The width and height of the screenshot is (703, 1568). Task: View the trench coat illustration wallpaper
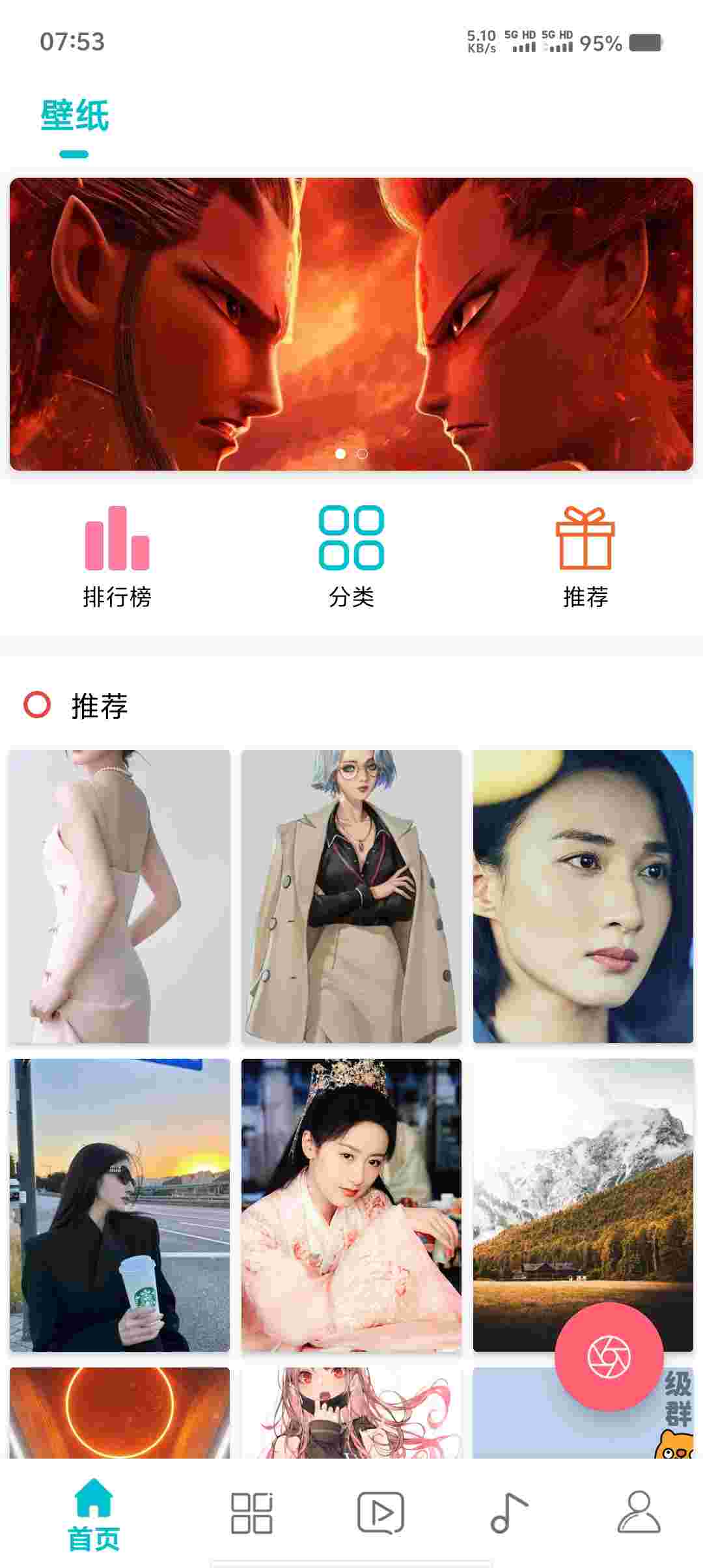point(351,896)
